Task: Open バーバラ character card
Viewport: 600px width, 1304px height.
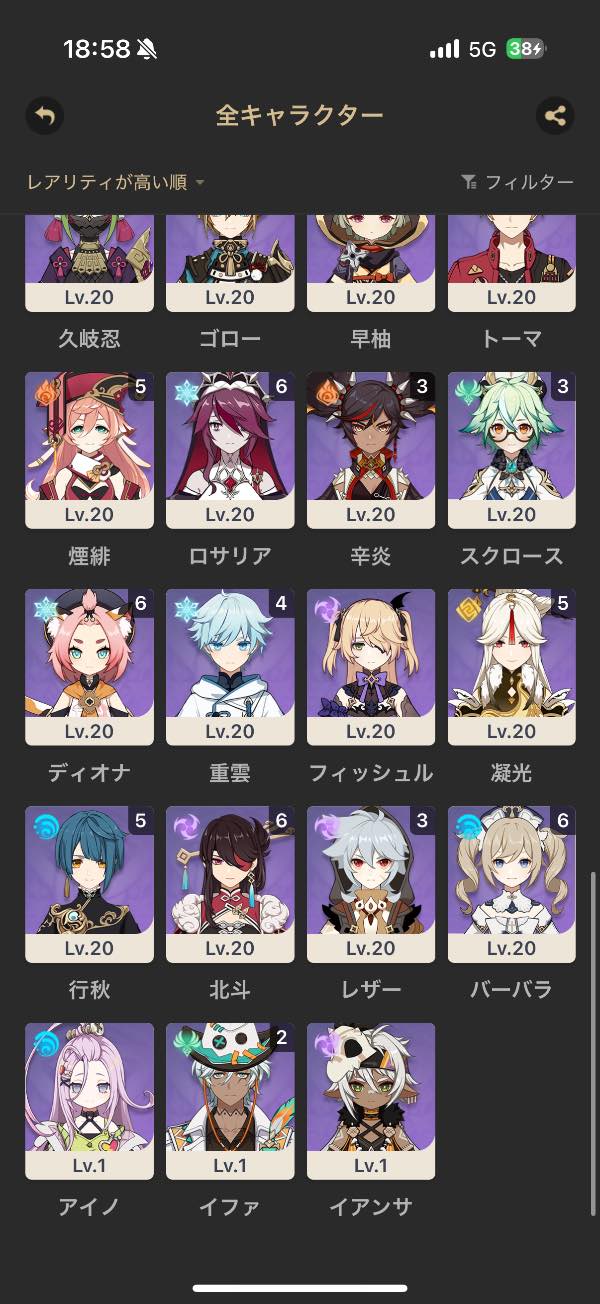Action: pos(512,883)
